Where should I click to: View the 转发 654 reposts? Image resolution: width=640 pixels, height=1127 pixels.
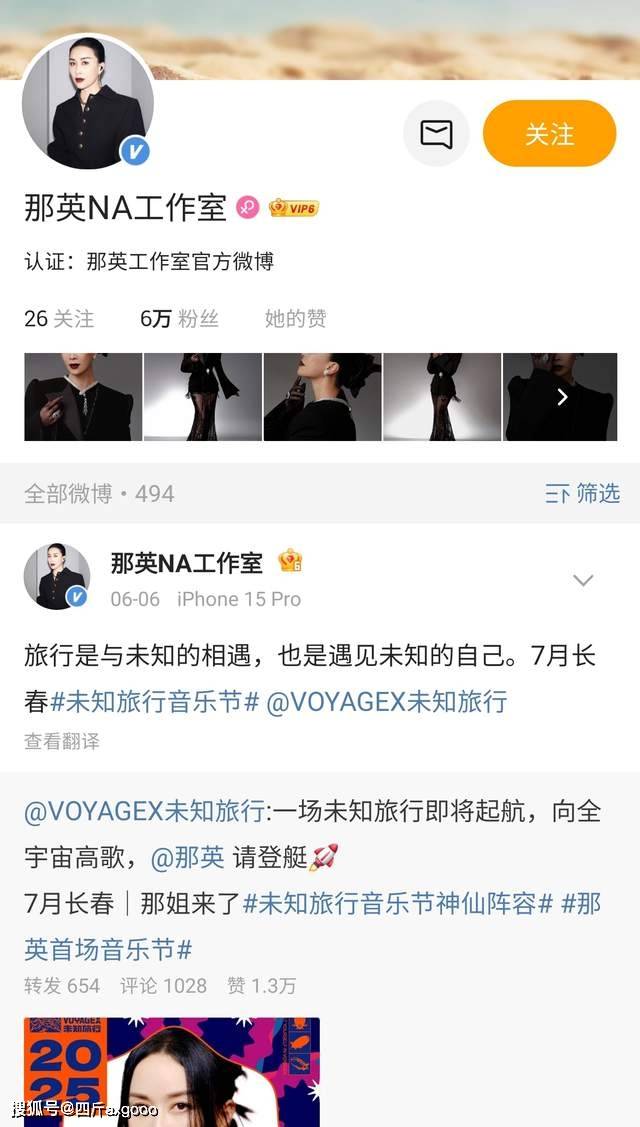62,985
